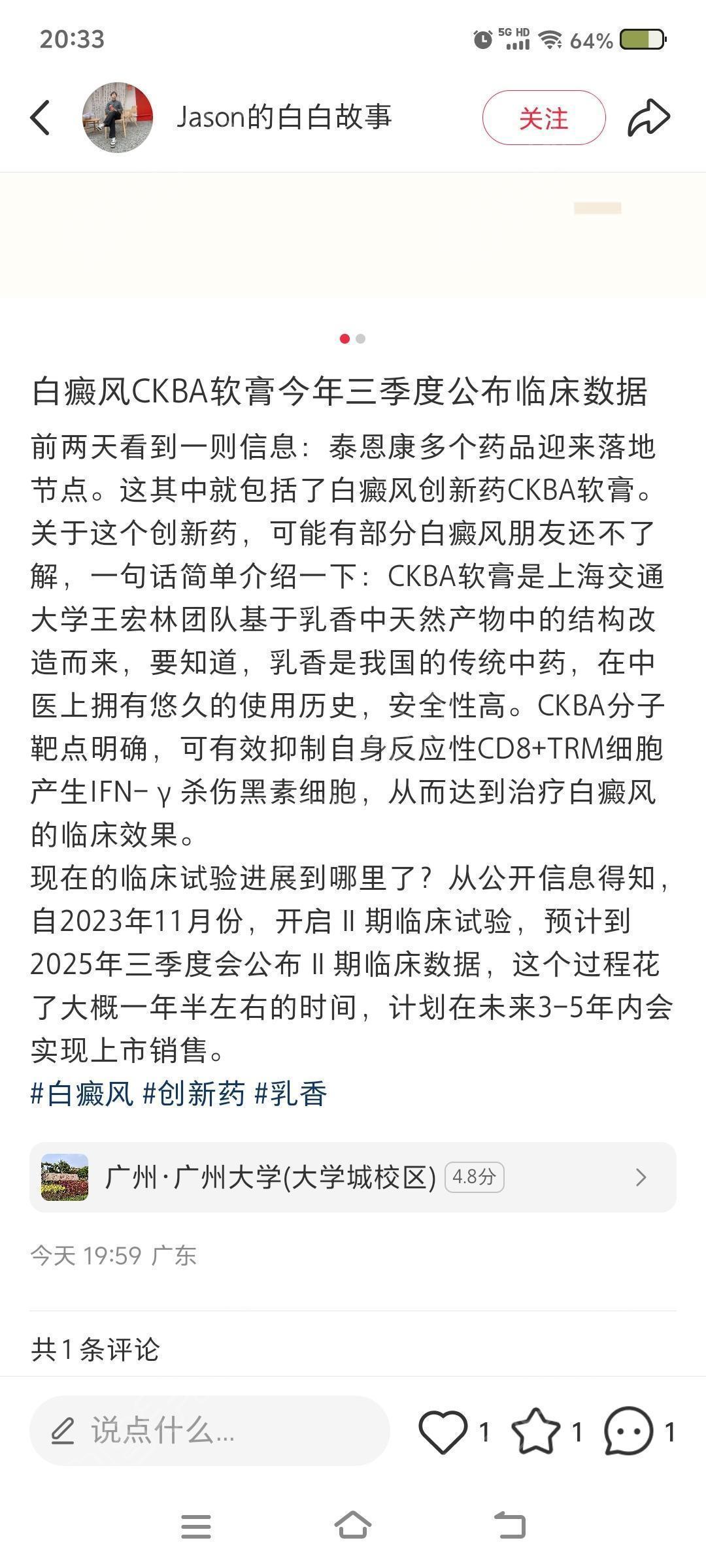Open the 广州大学(大学城校区) location card
The width and height of the screenshot is (706, 1568).
click(x=353, y=1177)
